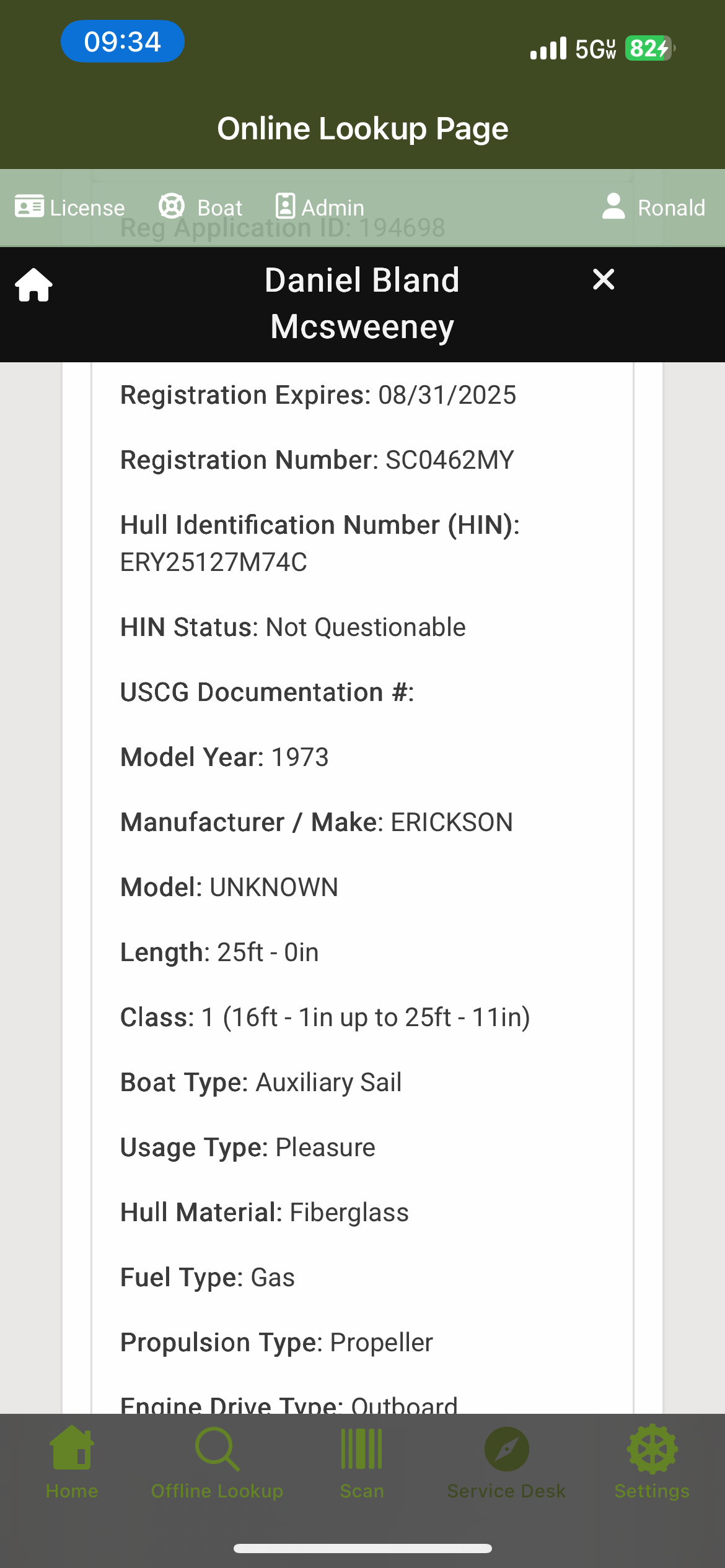Image resolution: width=725 pixels, height=1568 pixels.
Task: Open the License menu
Action: pos(70,207)
